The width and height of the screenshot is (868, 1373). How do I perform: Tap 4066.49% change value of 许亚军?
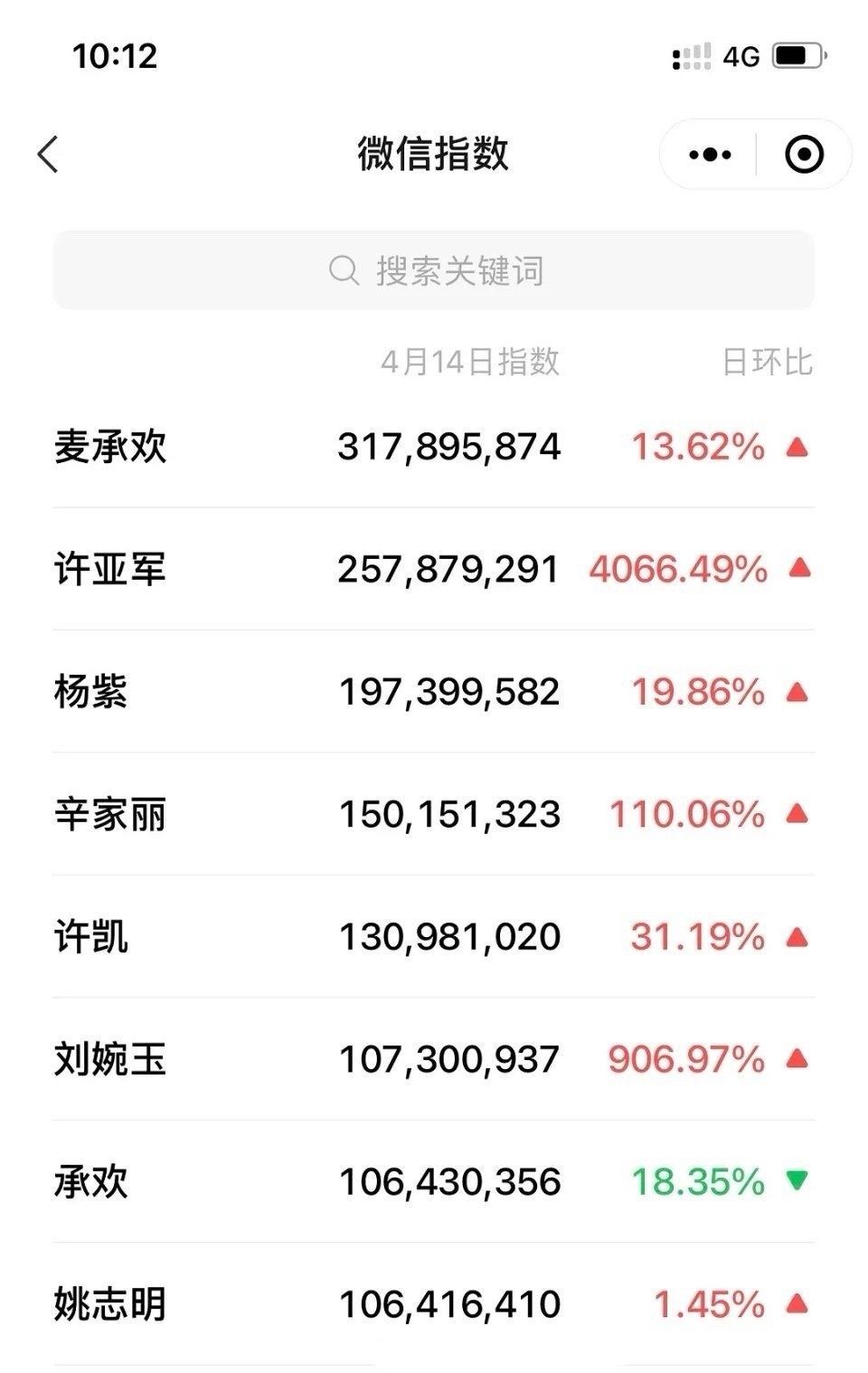coord(676,572)
